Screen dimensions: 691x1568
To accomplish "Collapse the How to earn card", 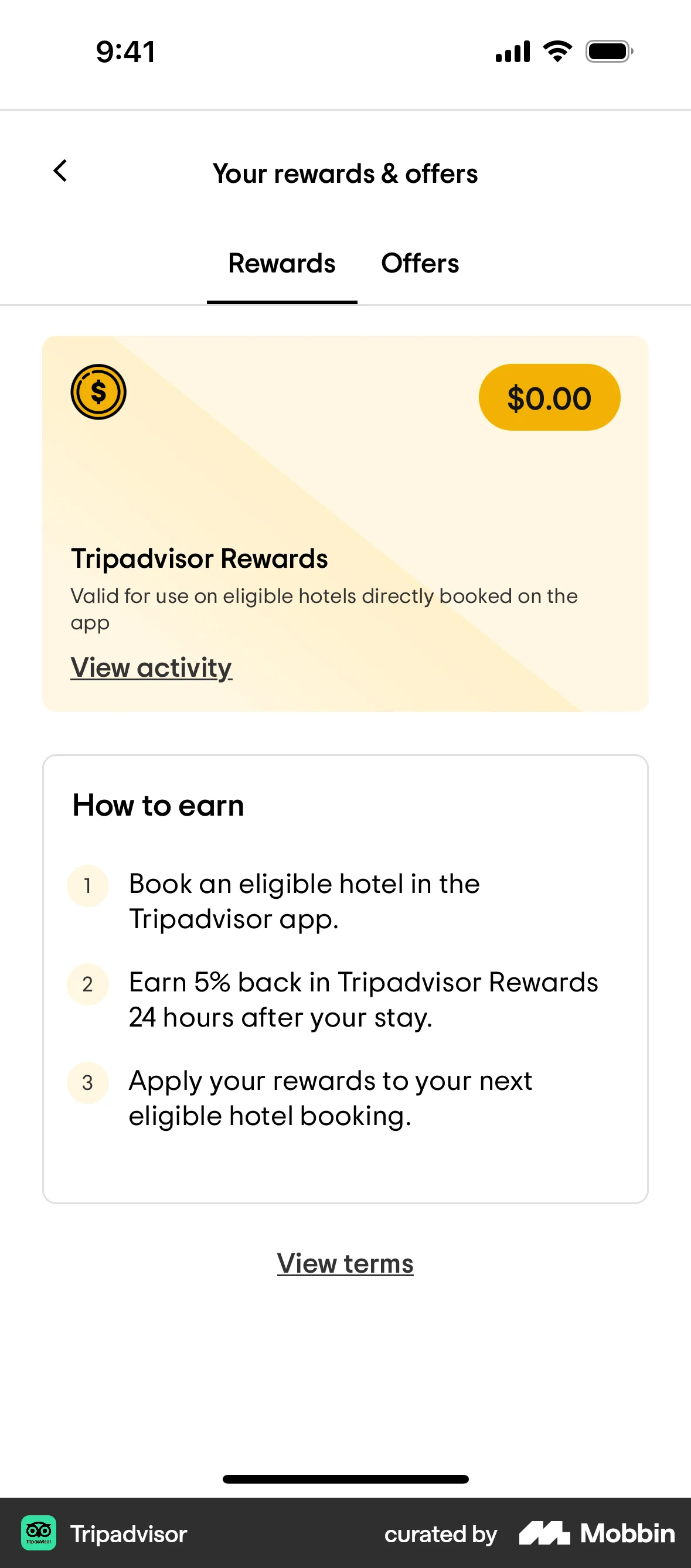I will pyautogui.click(x=158, y=805).
